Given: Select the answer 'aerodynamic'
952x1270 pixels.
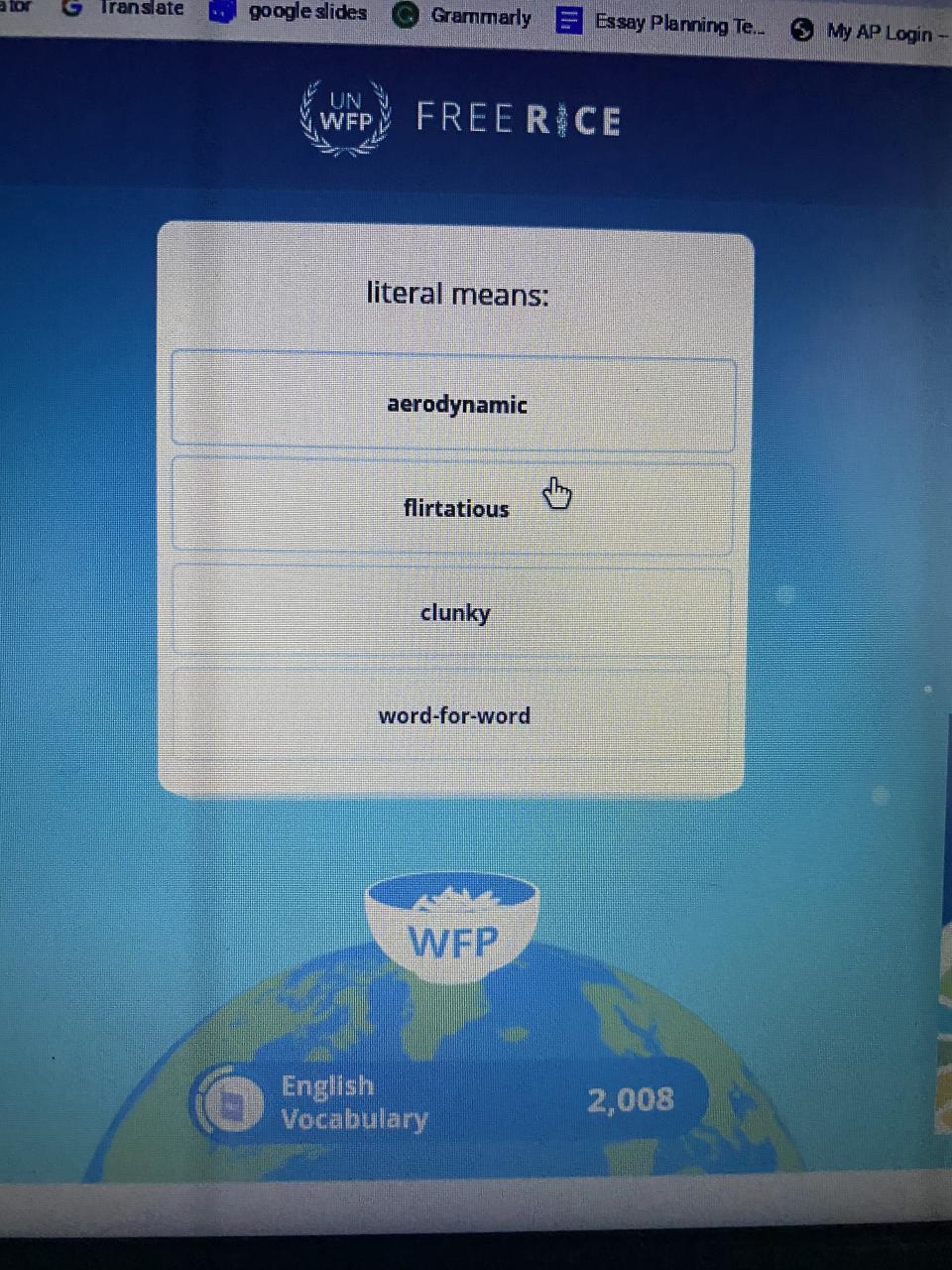Looking at the screenshot, I should (455, 404).
